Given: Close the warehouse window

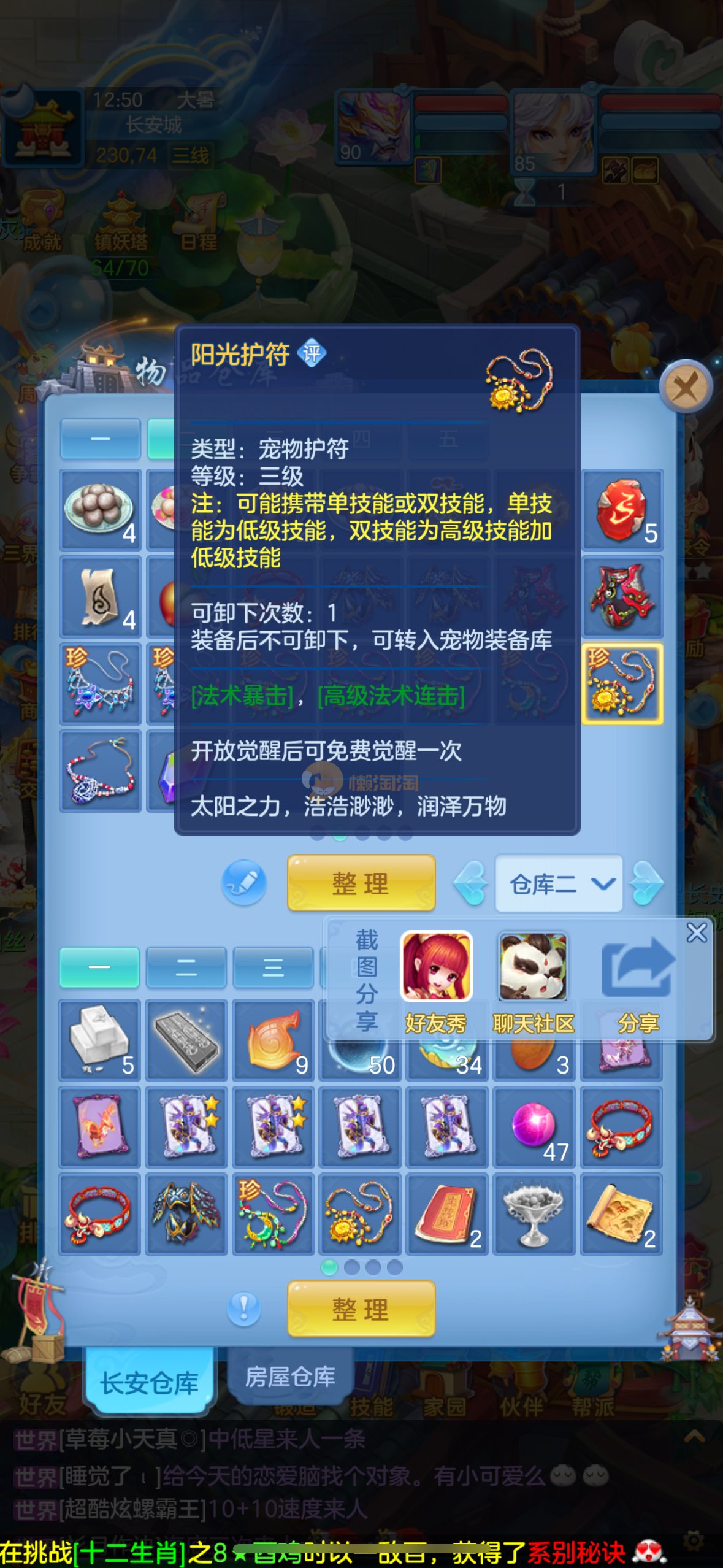Looking at the screenshot, I should coord(685,387).
